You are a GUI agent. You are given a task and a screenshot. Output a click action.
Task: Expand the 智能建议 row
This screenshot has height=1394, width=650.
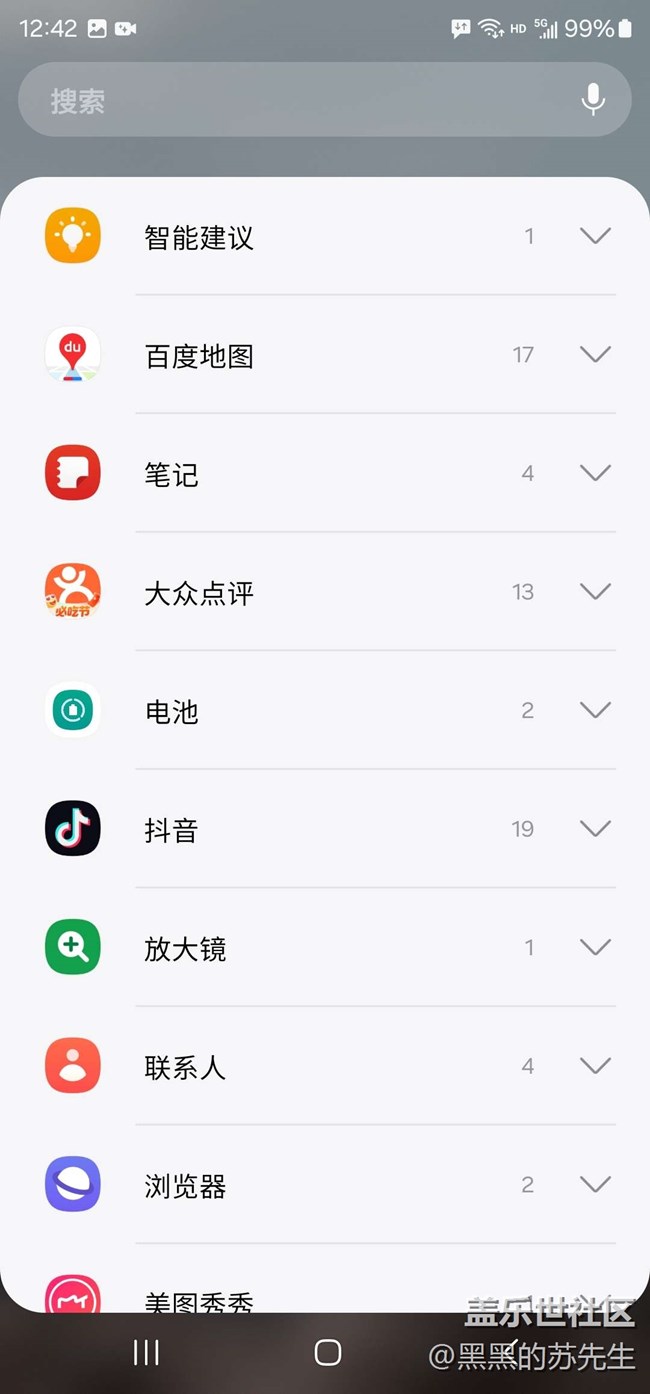595,236
